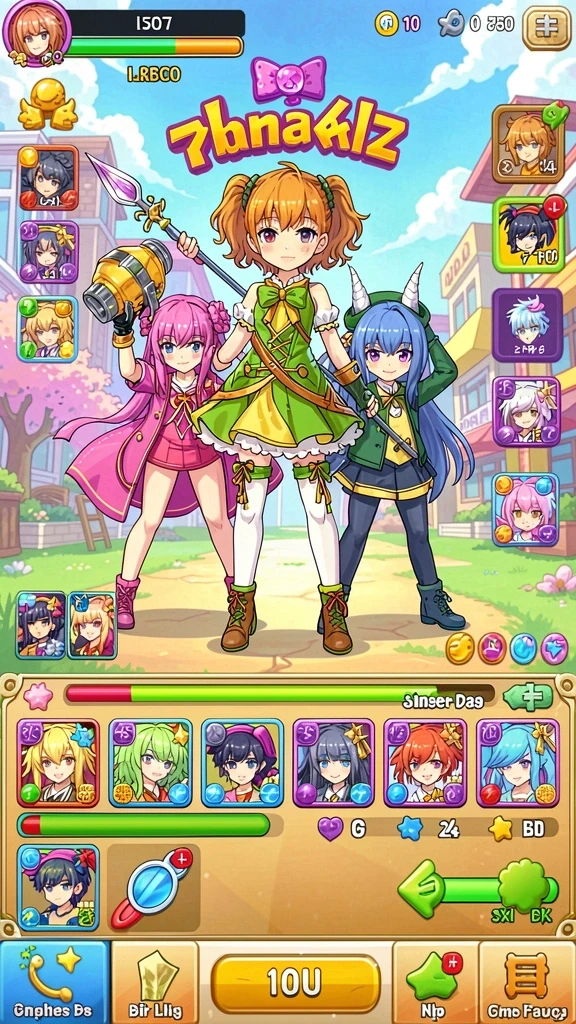
Task: Open the black-haired portrait at the top of the left column
Action: (48, 178)
